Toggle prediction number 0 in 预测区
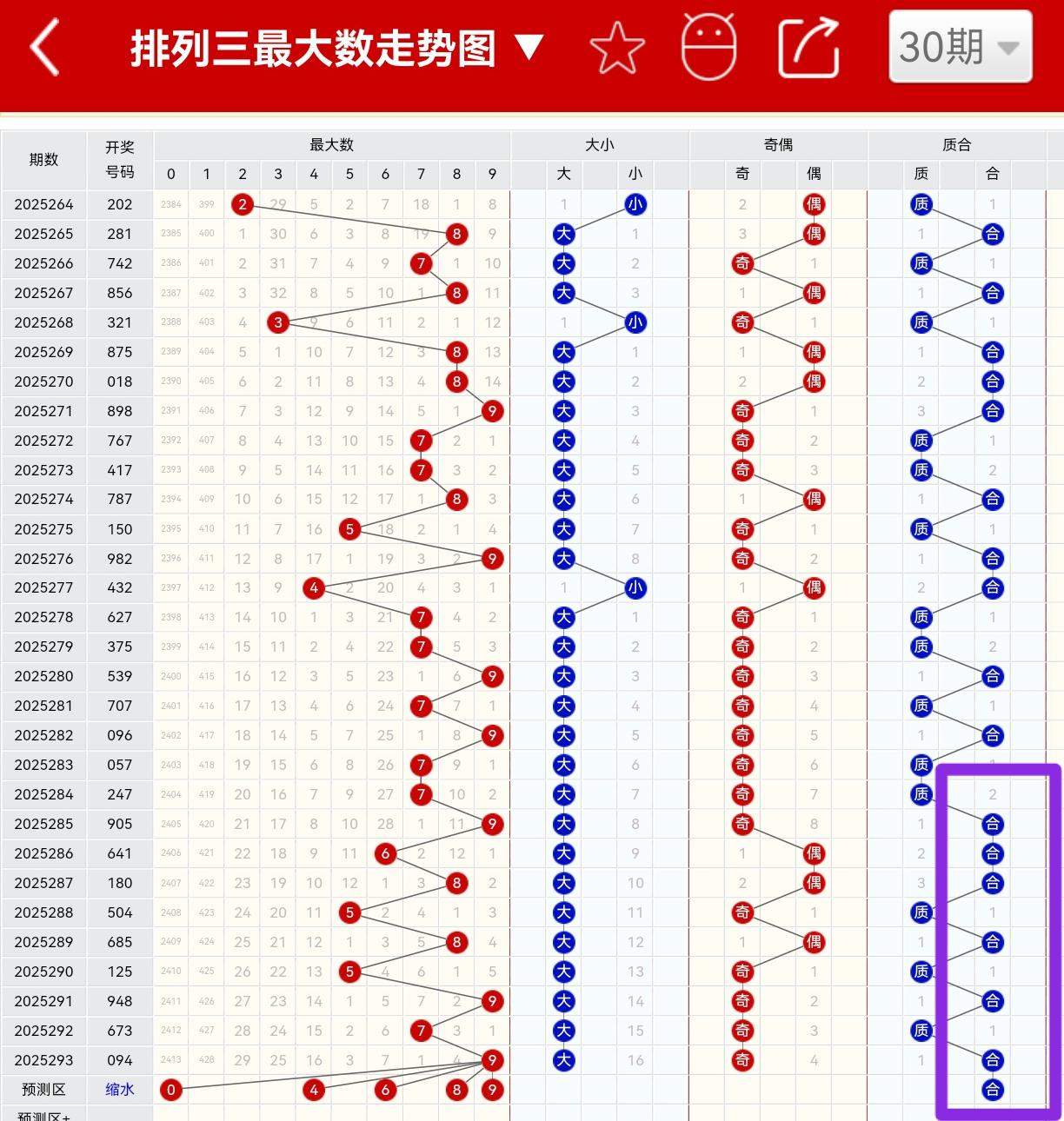This screenshot has height=1121, width=1064. click(171, 1090)
